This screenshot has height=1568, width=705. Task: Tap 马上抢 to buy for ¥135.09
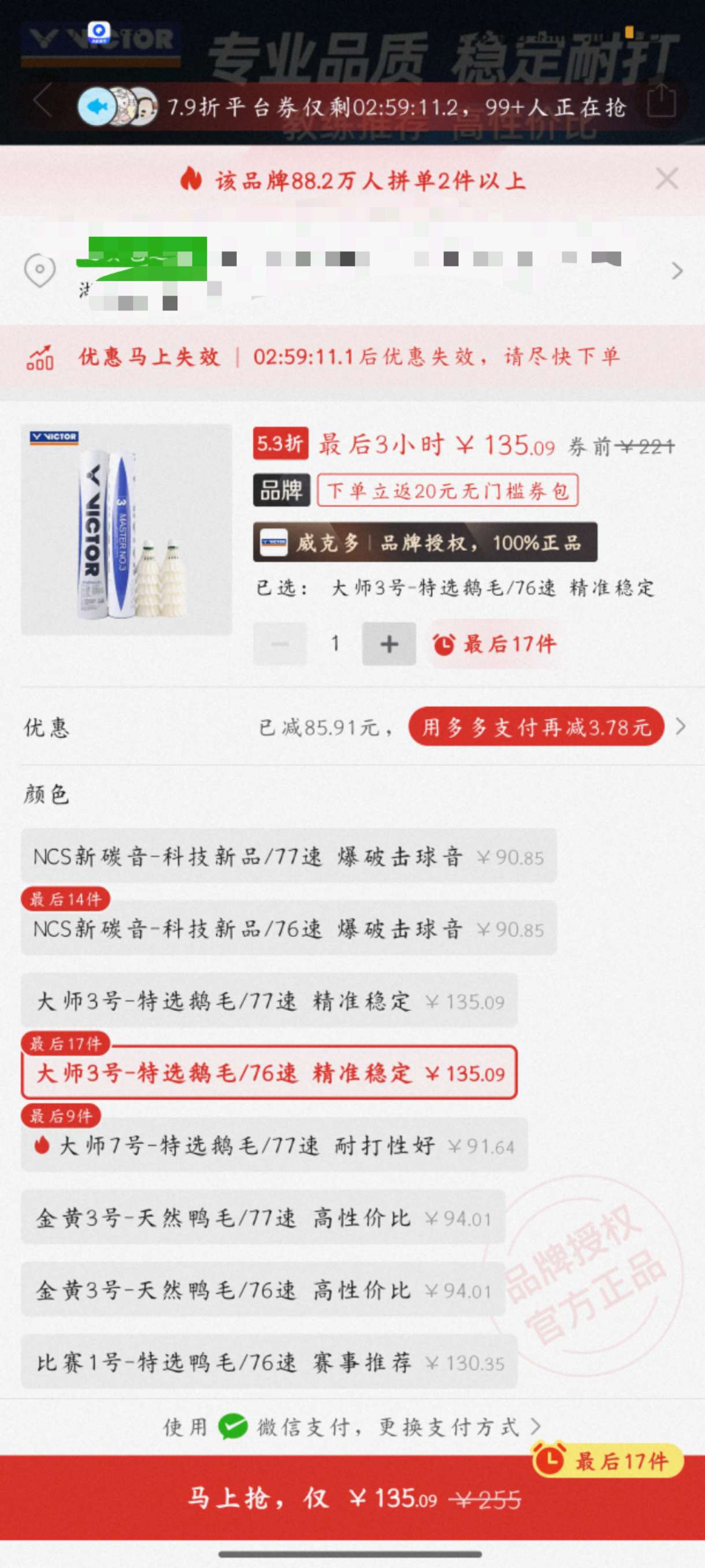352,1497
